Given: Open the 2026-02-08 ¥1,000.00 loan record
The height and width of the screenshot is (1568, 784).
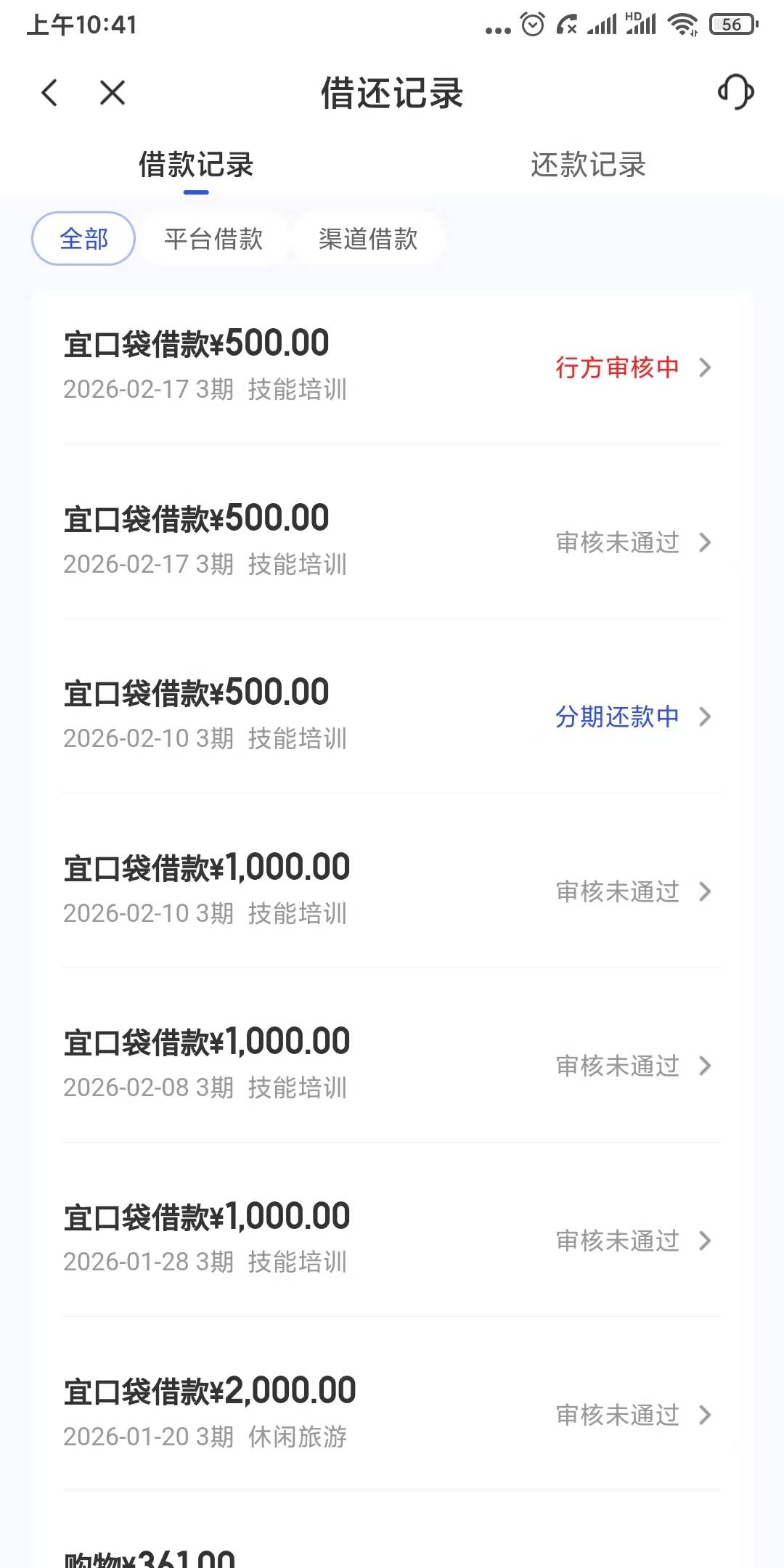Looking at the screenshot, I should click(392, 1064).
